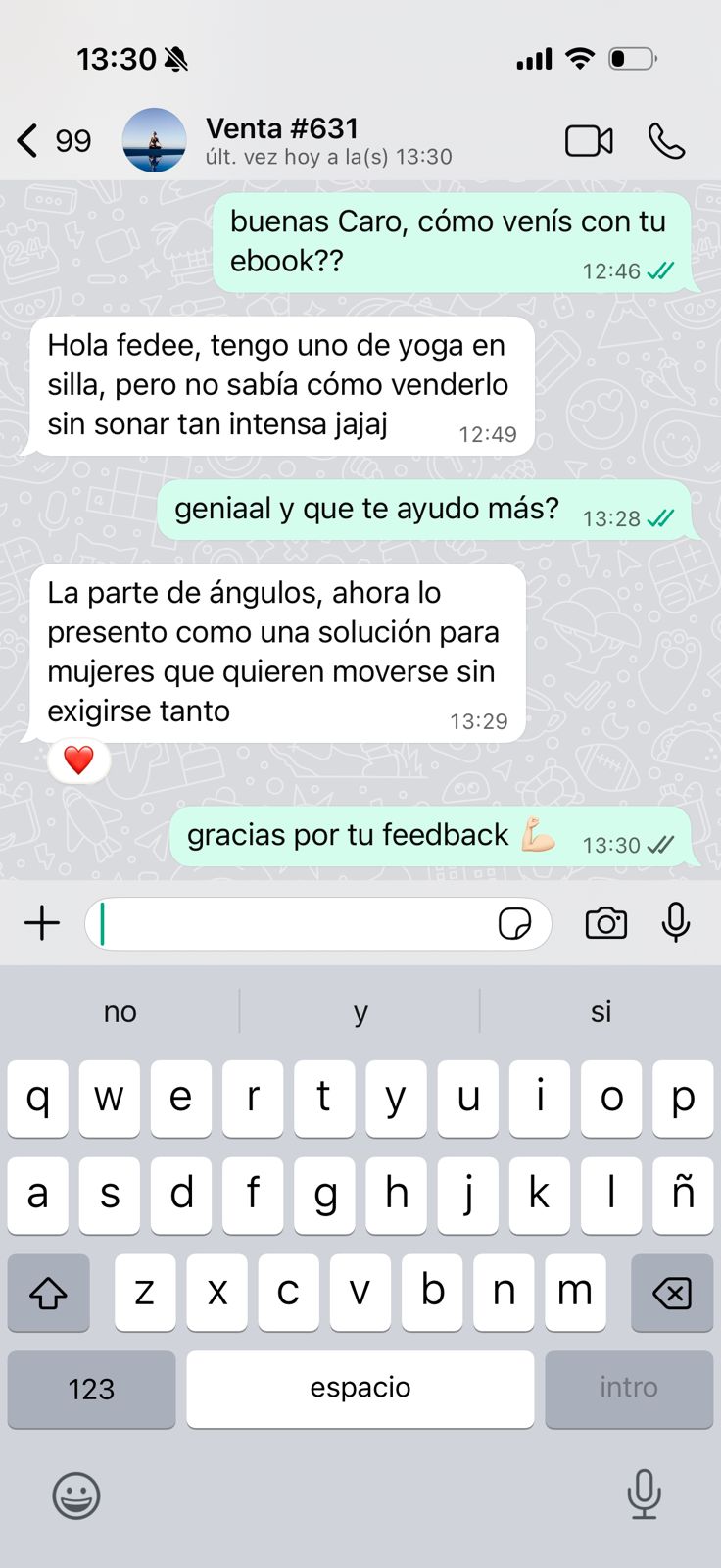Tap the heart reaction on Caro's message
The width and height of the screenshot is (721, 1568).
tap(79, 759)
